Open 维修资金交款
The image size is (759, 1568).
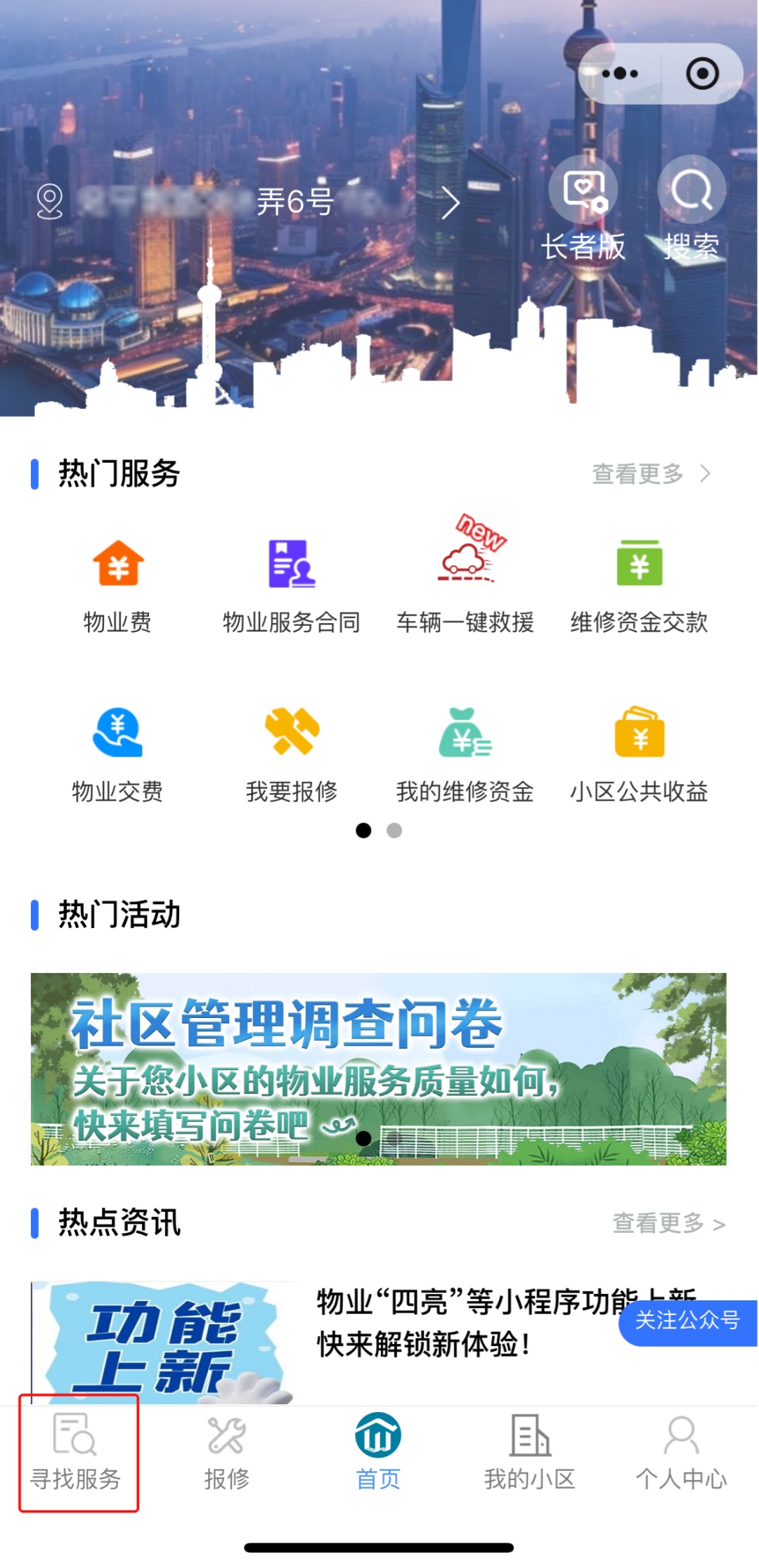click(x=639, y=584)
